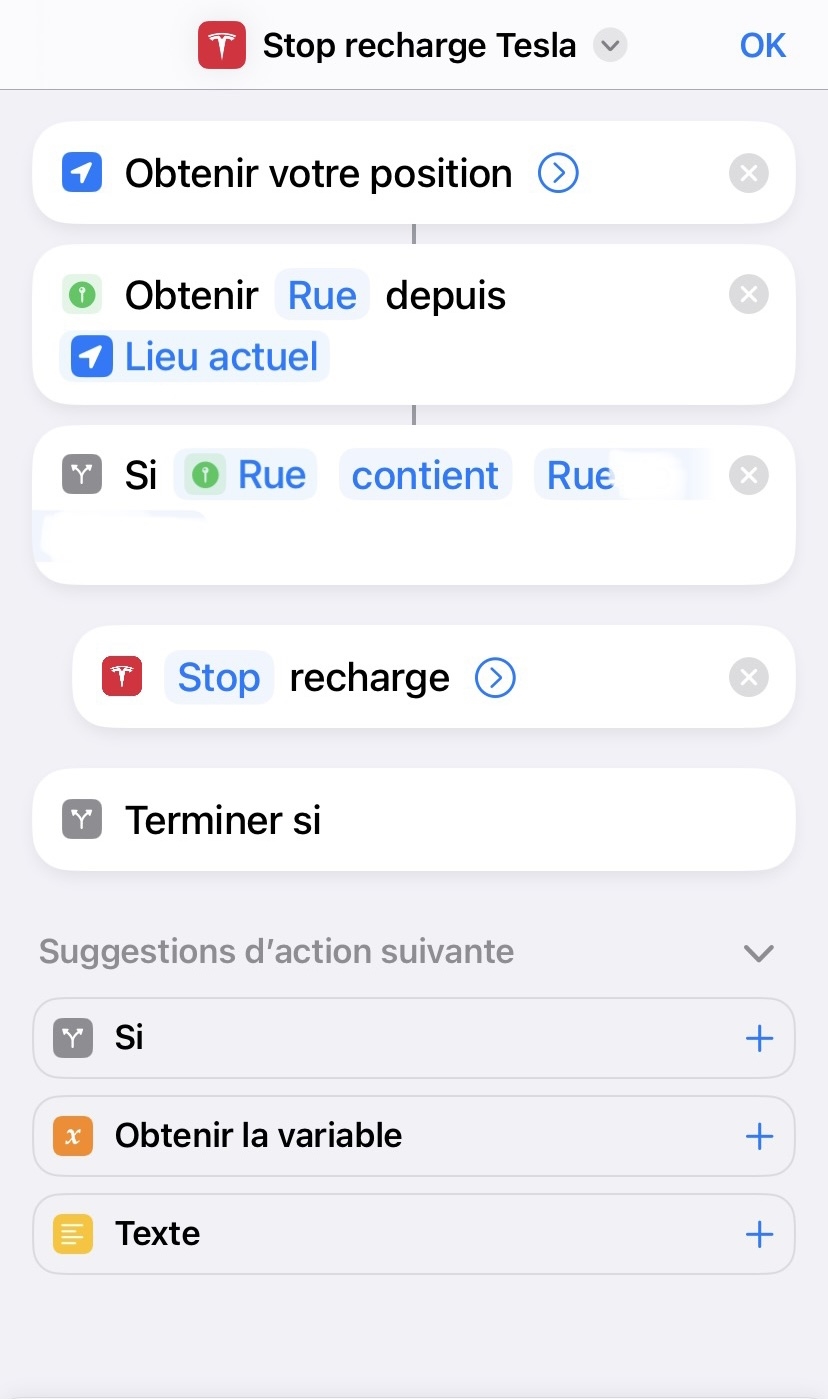
Task: Add the Obtenir la variable action
Action: 759,1136
